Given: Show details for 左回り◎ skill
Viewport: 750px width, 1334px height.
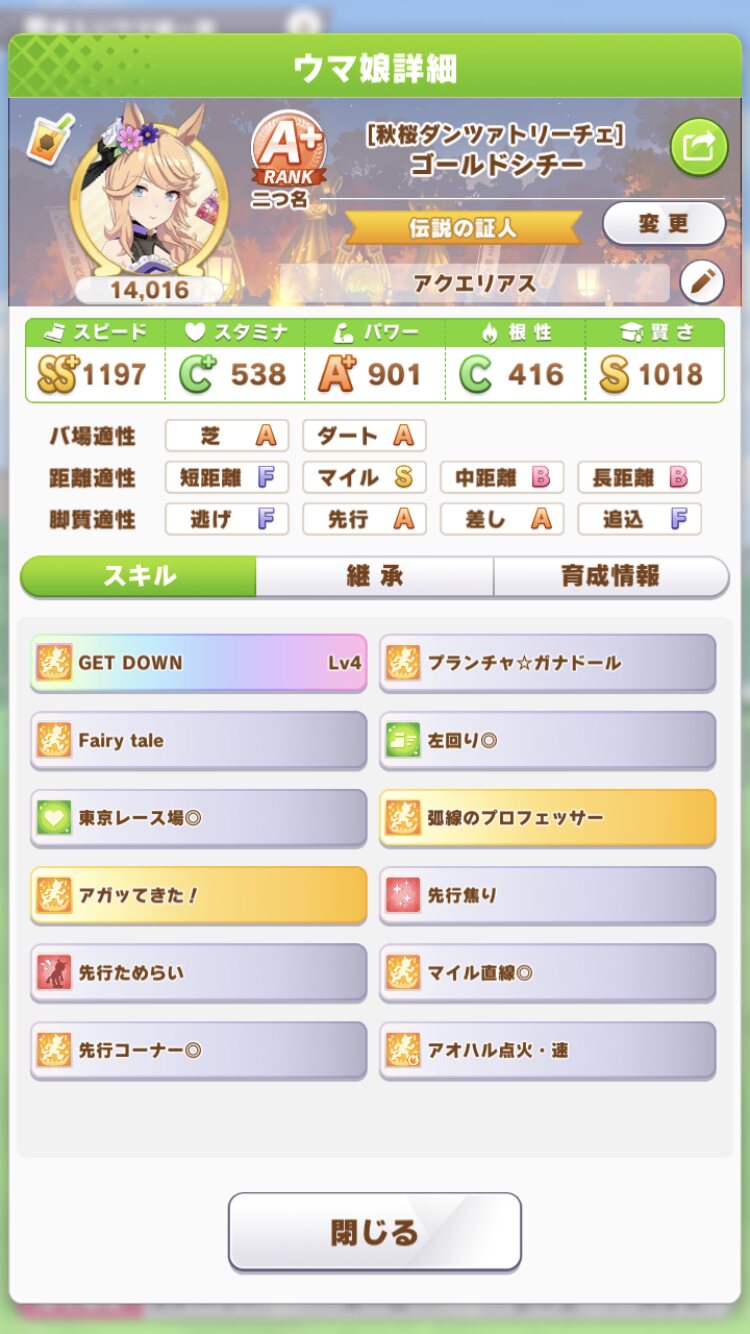Looking at the screenshot, I should click(x=547, y=740).
